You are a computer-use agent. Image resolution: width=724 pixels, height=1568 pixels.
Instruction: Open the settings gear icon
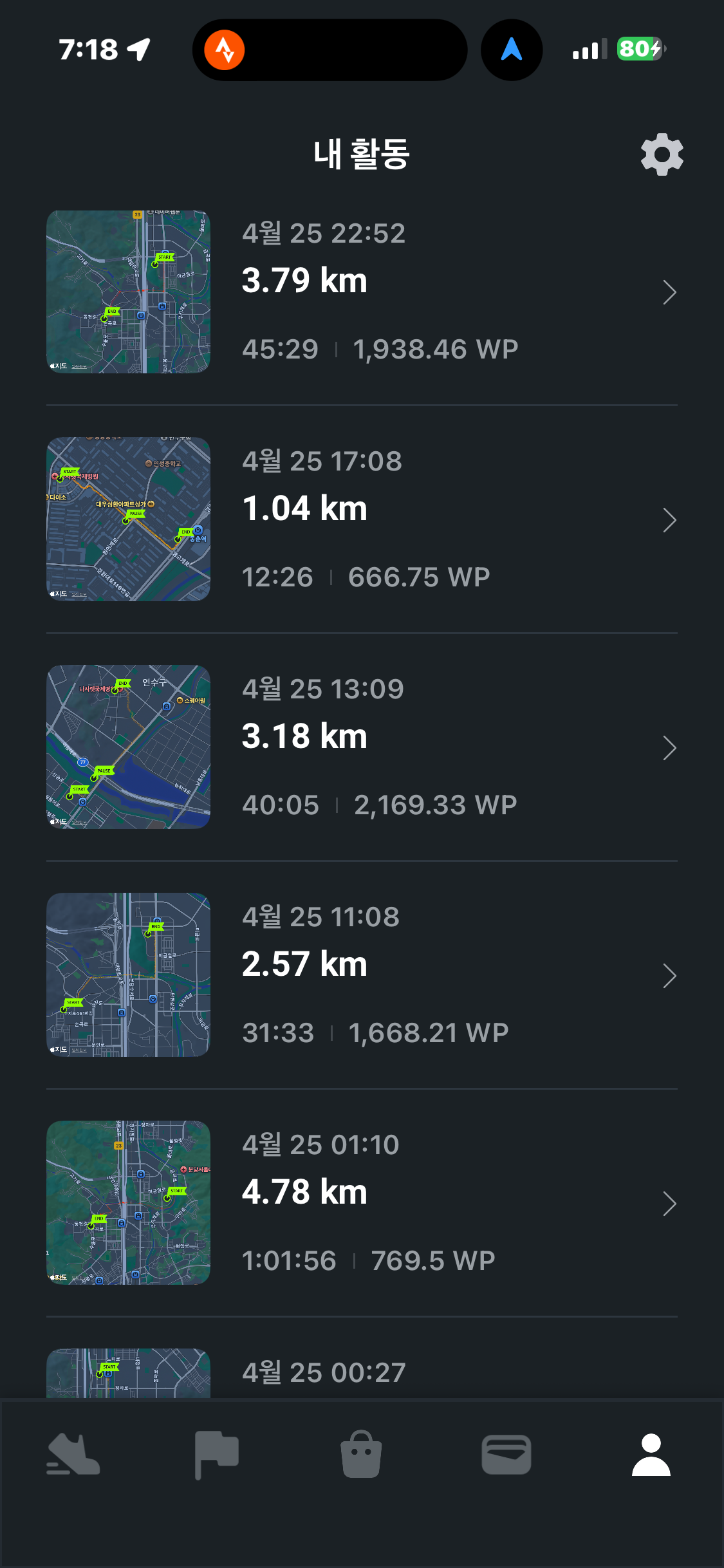[x=662, y=154]
